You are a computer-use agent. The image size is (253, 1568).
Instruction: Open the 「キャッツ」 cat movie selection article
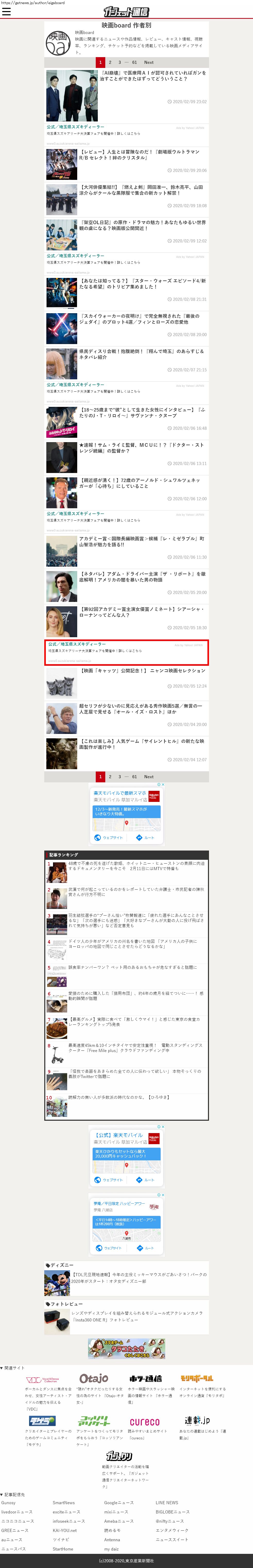point(142,670)
